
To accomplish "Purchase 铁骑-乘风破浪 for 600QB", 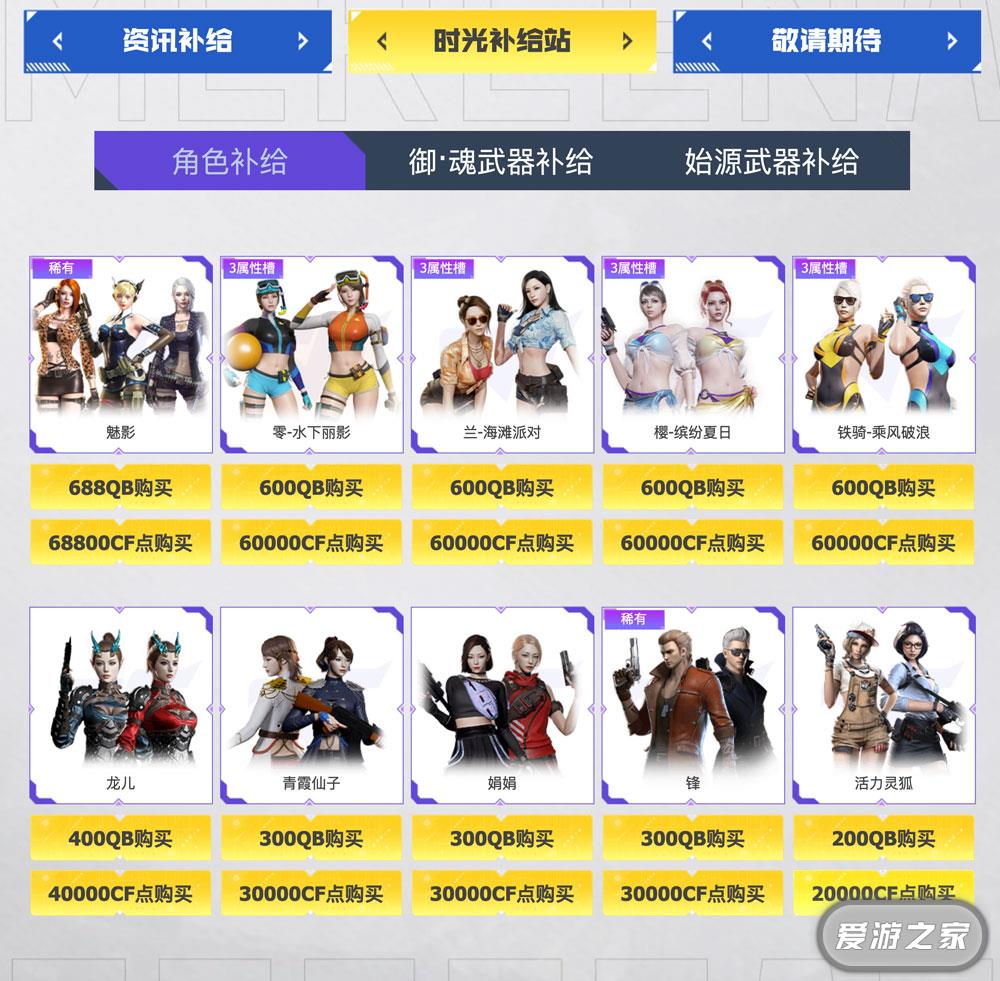I will pyautogui.click(x=884, y=488).
